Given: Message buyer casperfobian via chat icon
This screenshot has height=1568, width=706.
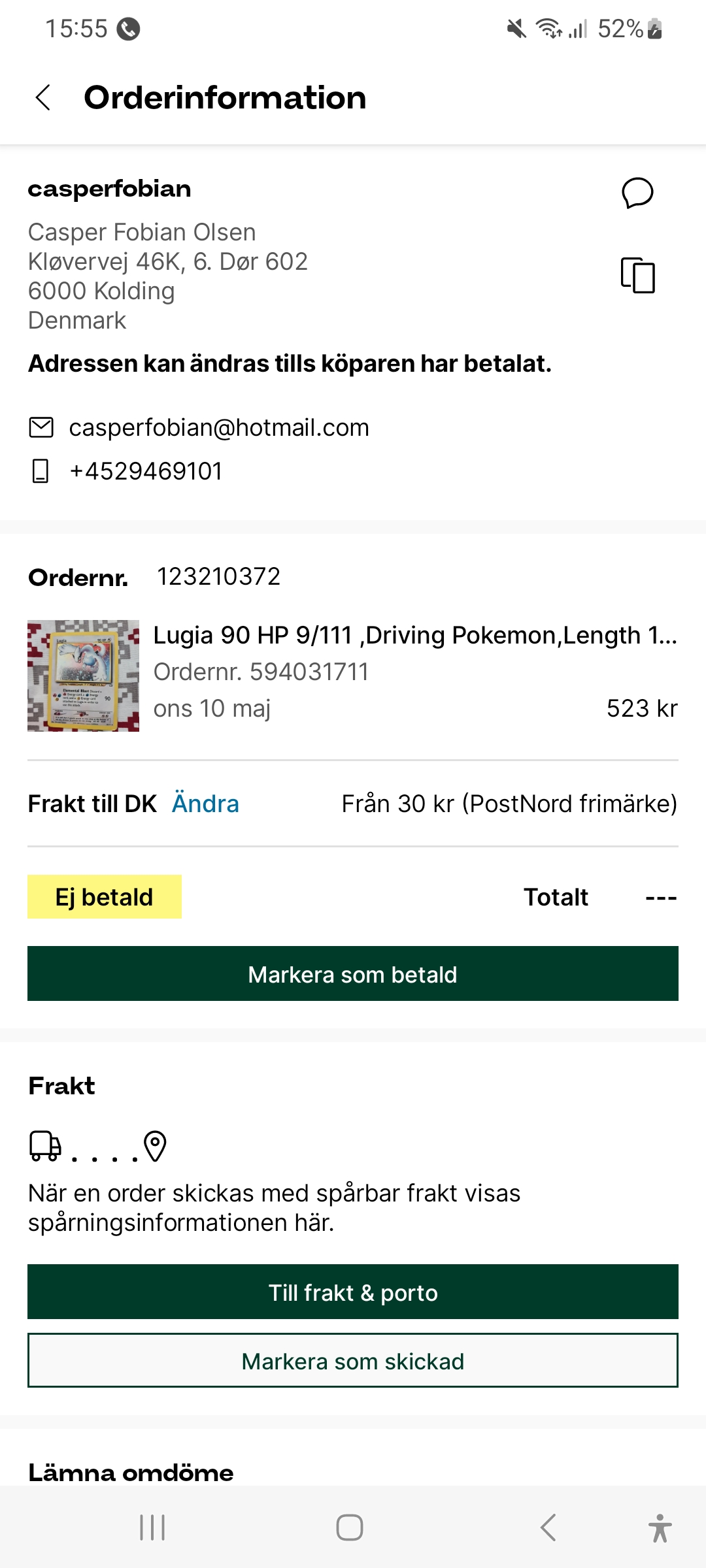Looking at the screenshot, I should [637, 193].
